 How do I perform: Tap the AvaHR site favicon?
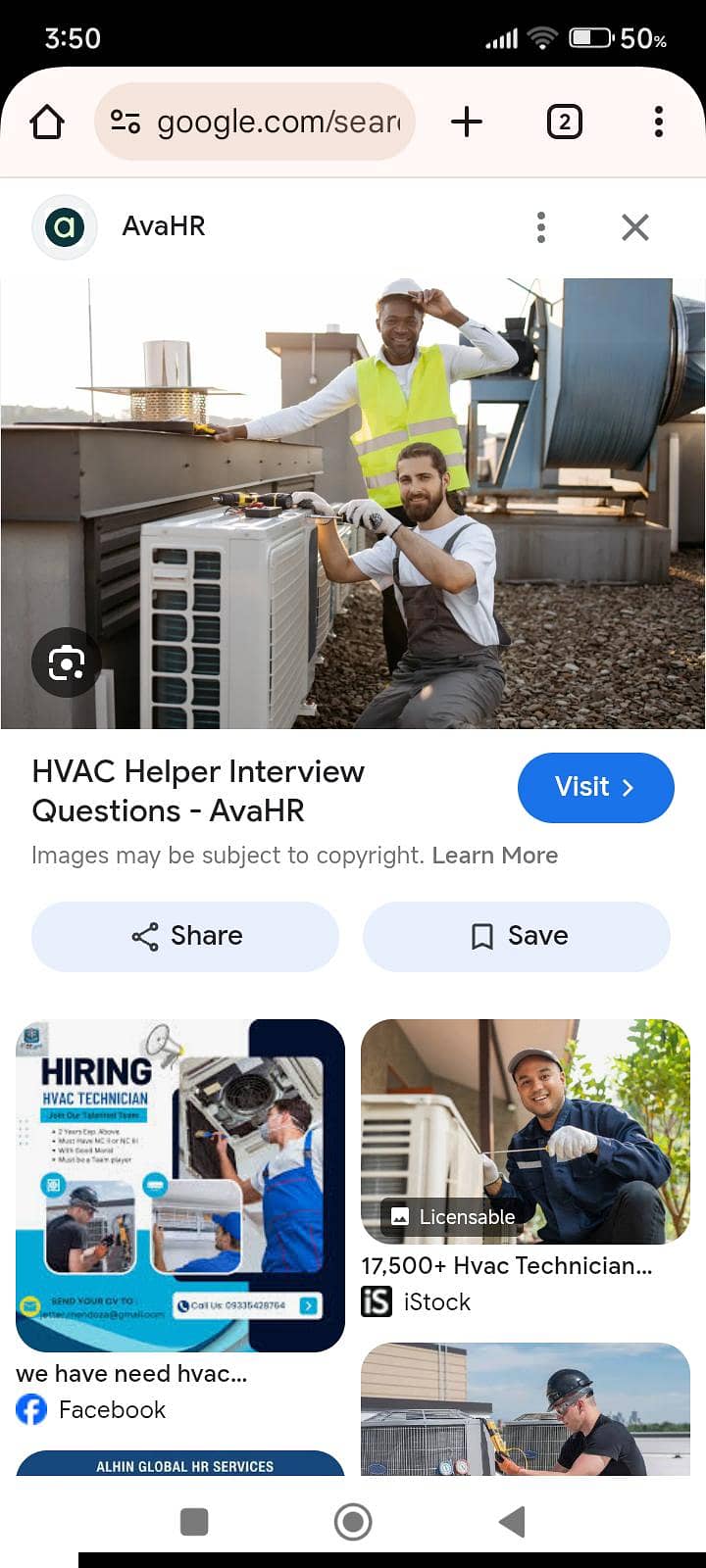pyautogui.click(x=65, y=226)
